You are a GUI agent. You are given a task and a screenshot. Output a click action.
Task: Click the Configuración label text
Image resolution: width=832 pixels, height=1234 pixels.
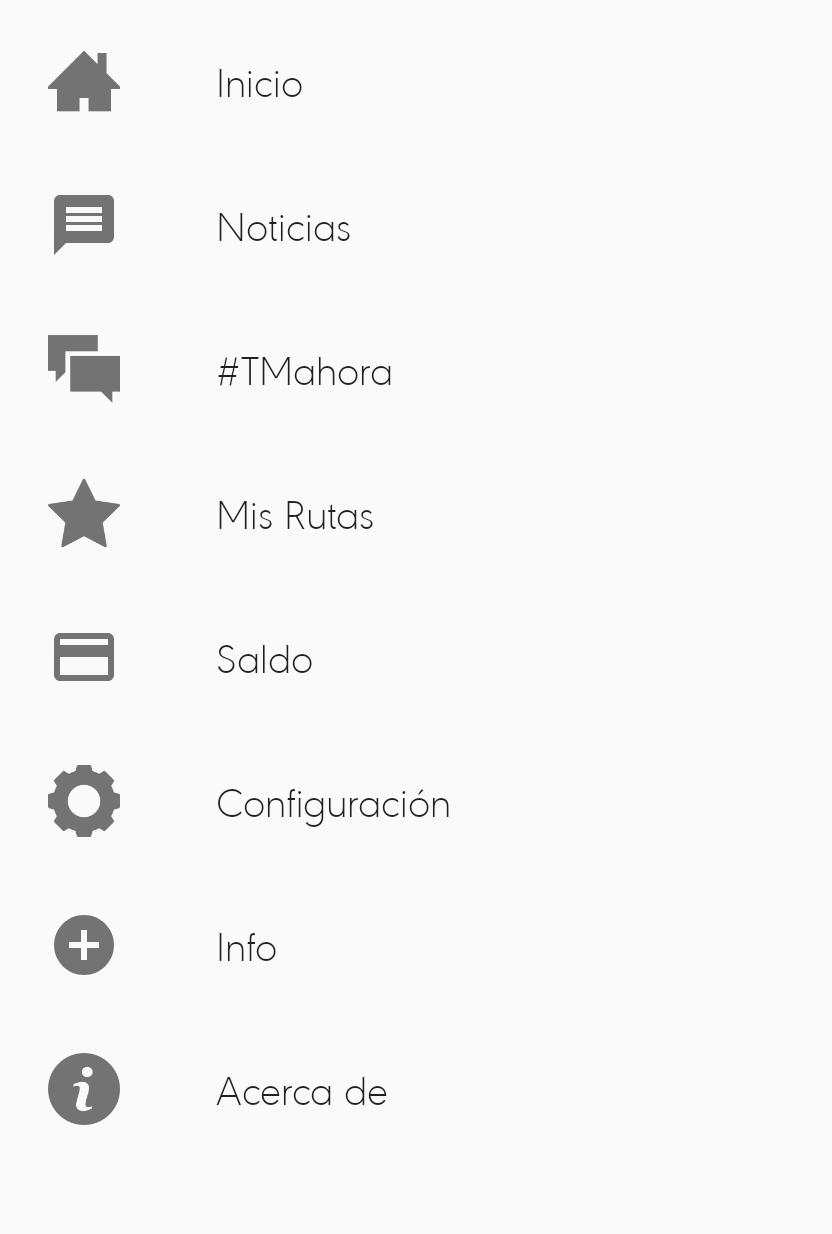click(333, 805)
